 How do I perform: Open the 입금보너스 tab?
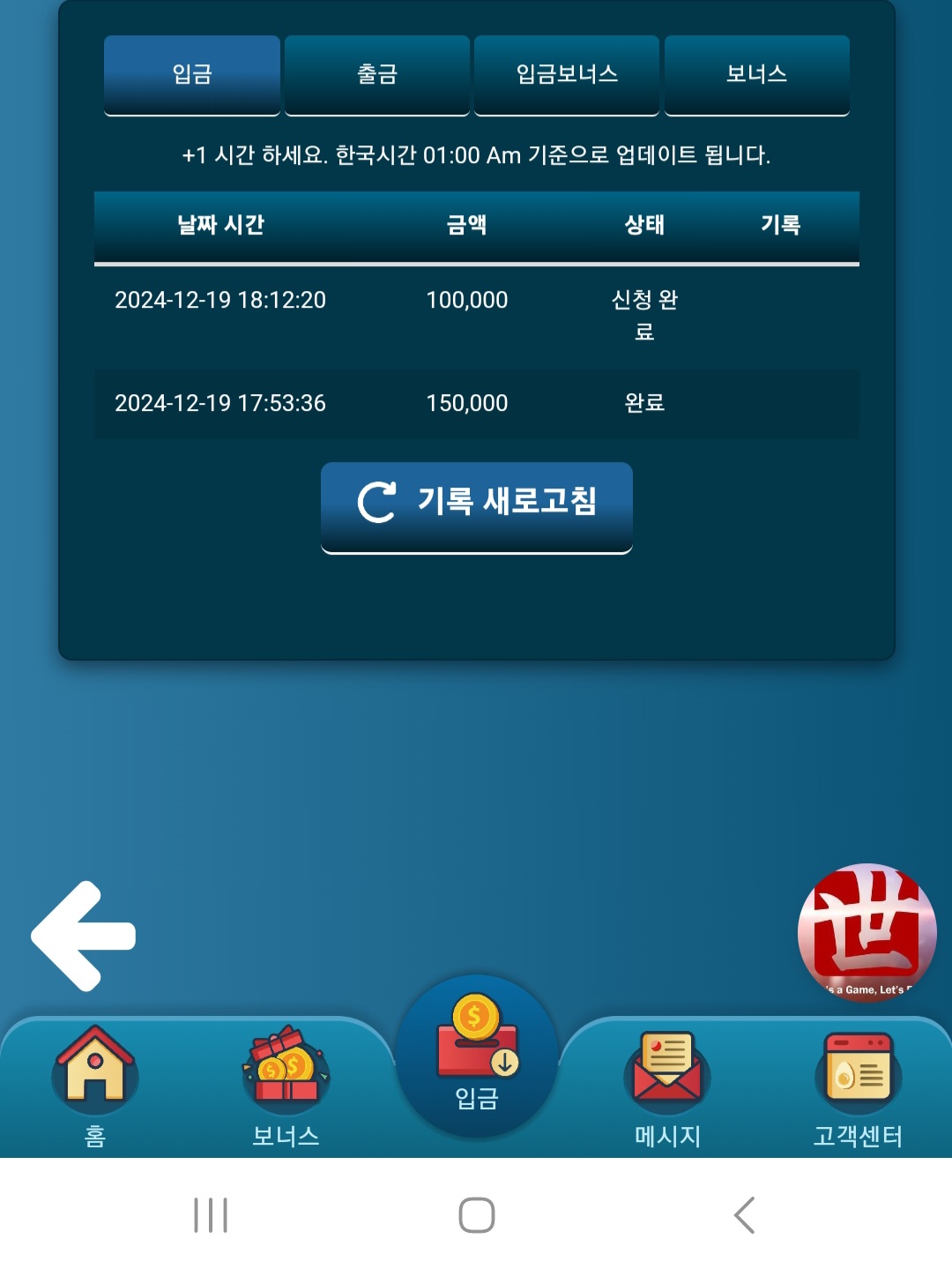[567, 74]
